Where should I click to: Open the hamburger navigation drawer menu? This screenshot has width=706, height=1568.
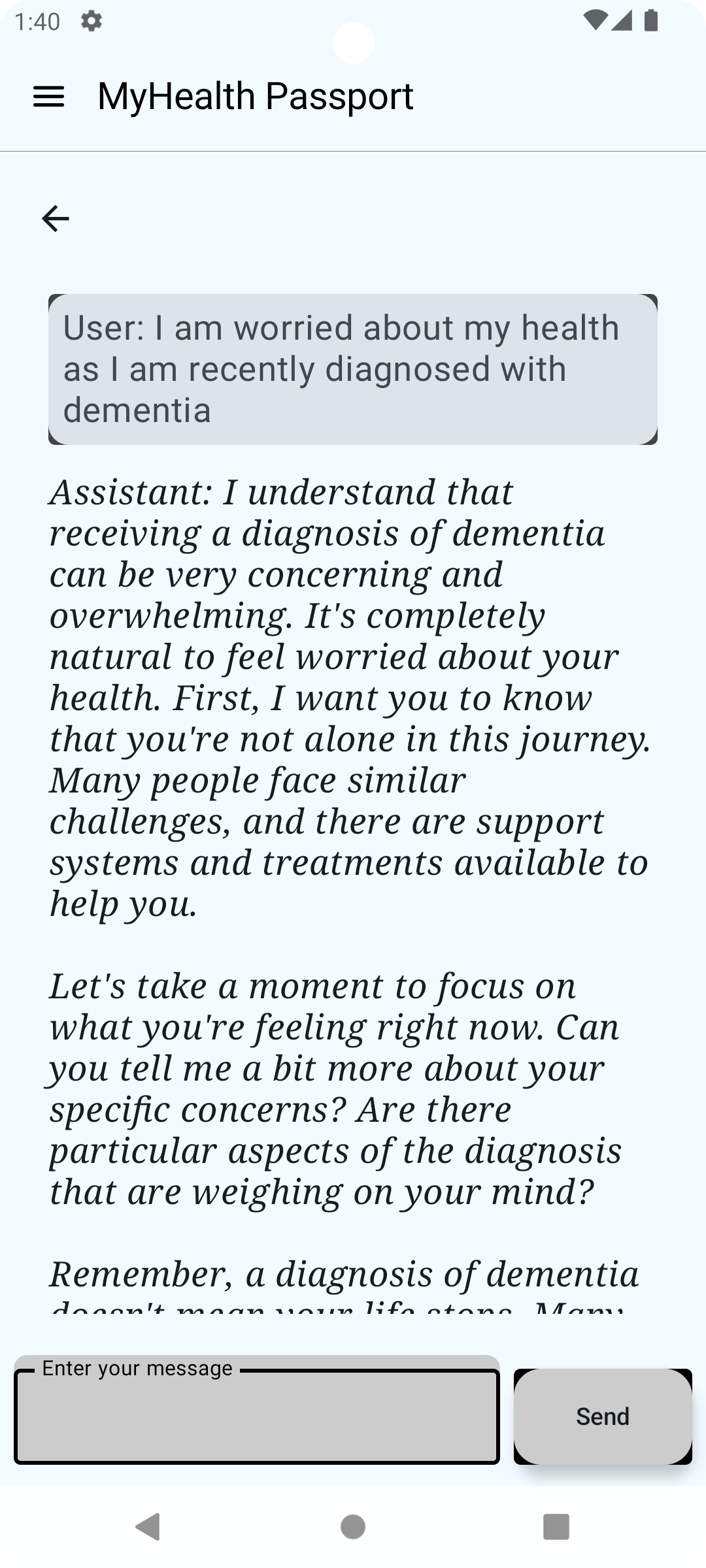point(48,97)
